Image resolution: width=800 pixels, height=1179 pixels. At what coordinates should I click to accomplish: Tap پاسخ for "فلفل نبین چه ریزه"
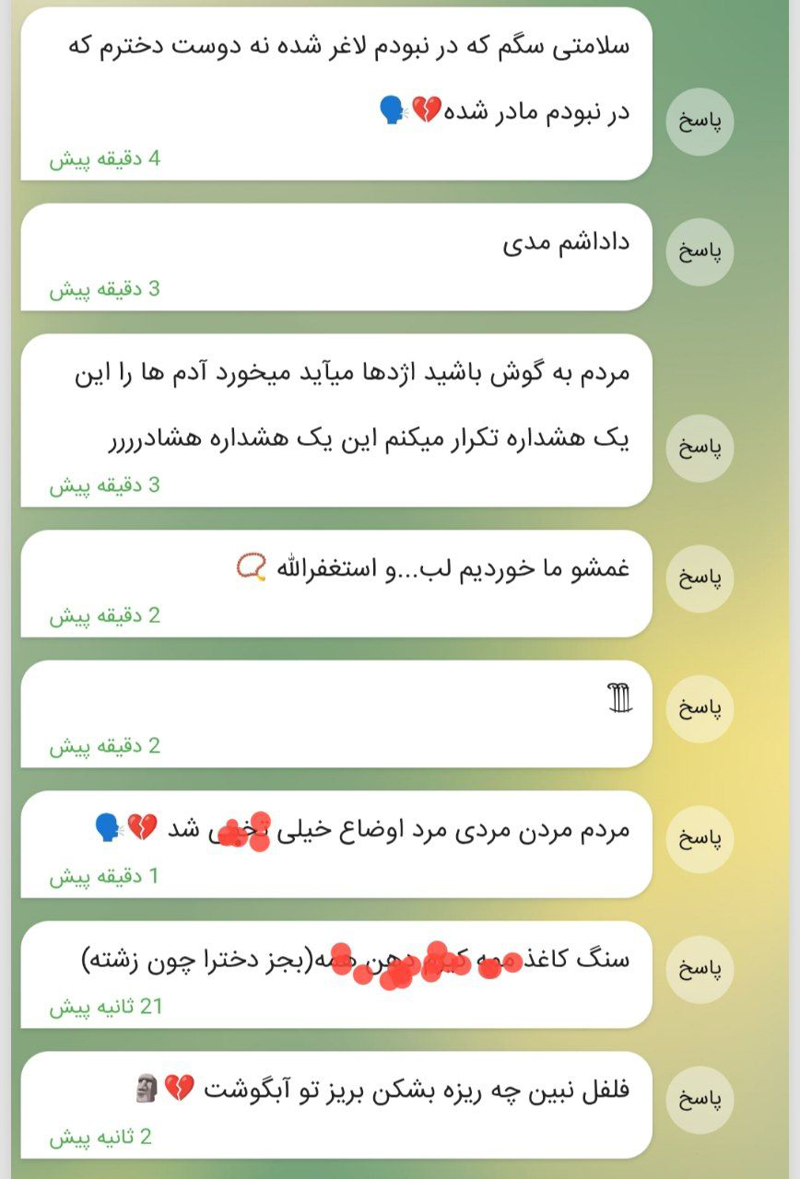point(699,1099)
